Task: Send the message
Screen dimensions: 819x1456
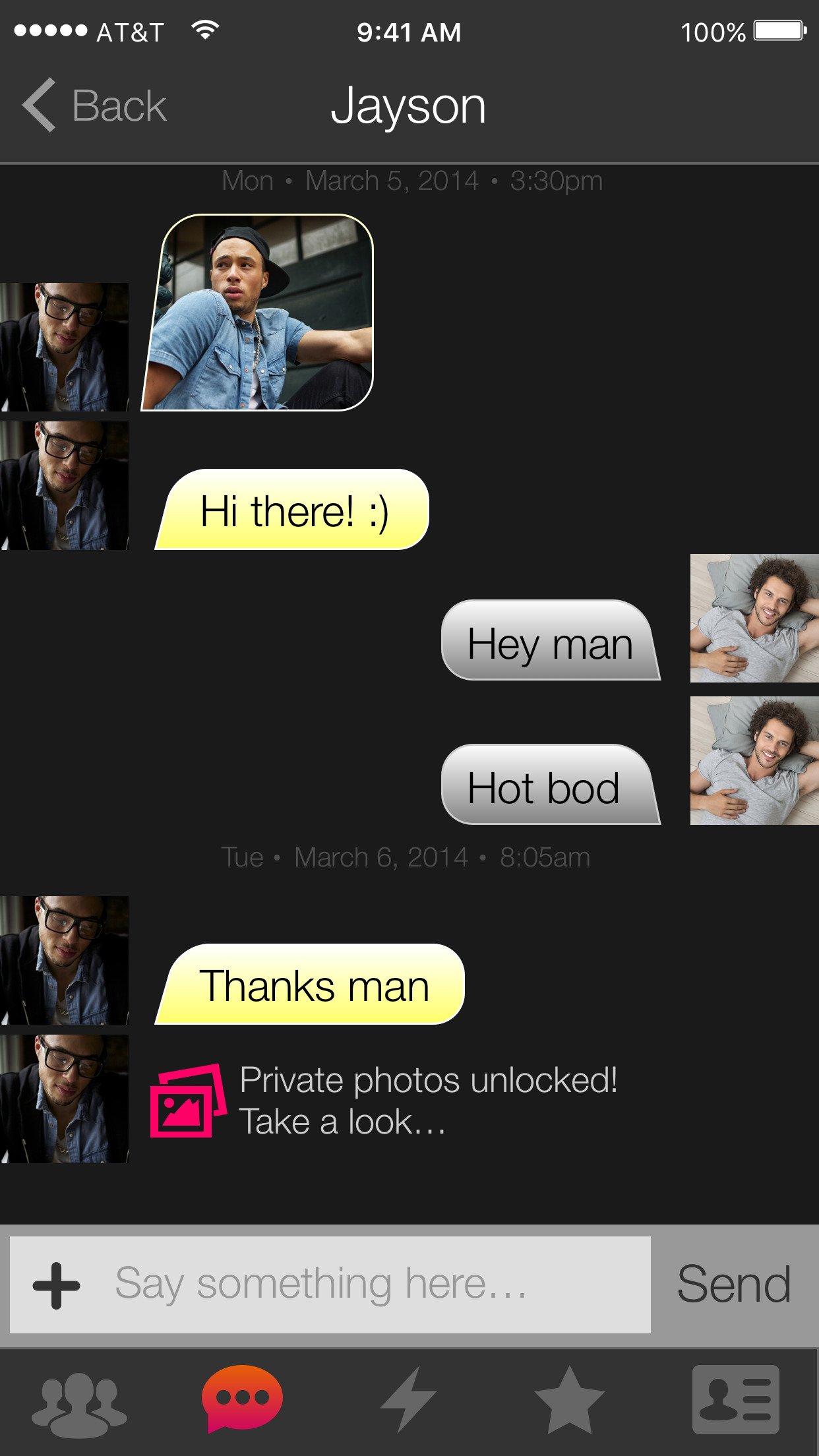Action: click(x=733, y=1285)
